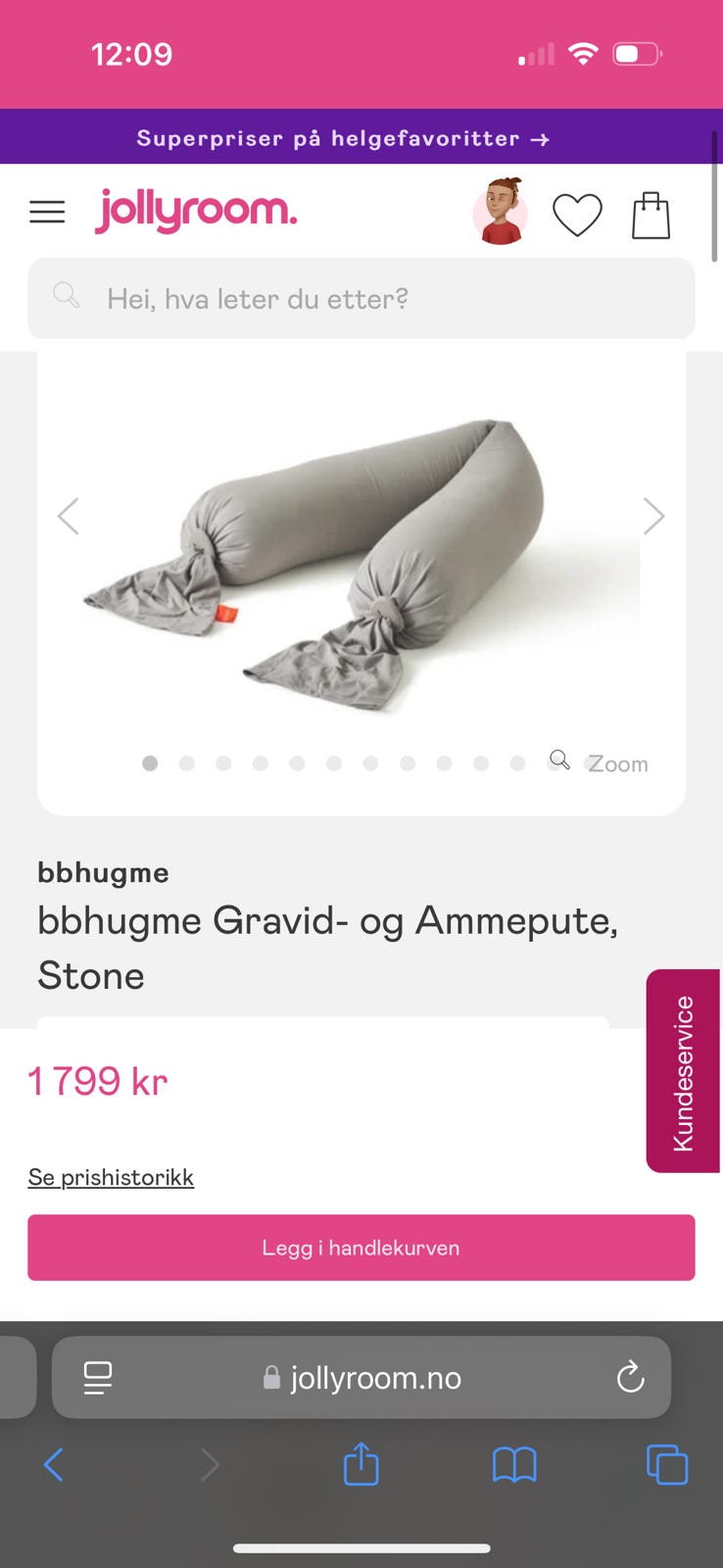Click the Zoom magnifier icon on the product image
723x1568 pixels.
coord(559,760)
